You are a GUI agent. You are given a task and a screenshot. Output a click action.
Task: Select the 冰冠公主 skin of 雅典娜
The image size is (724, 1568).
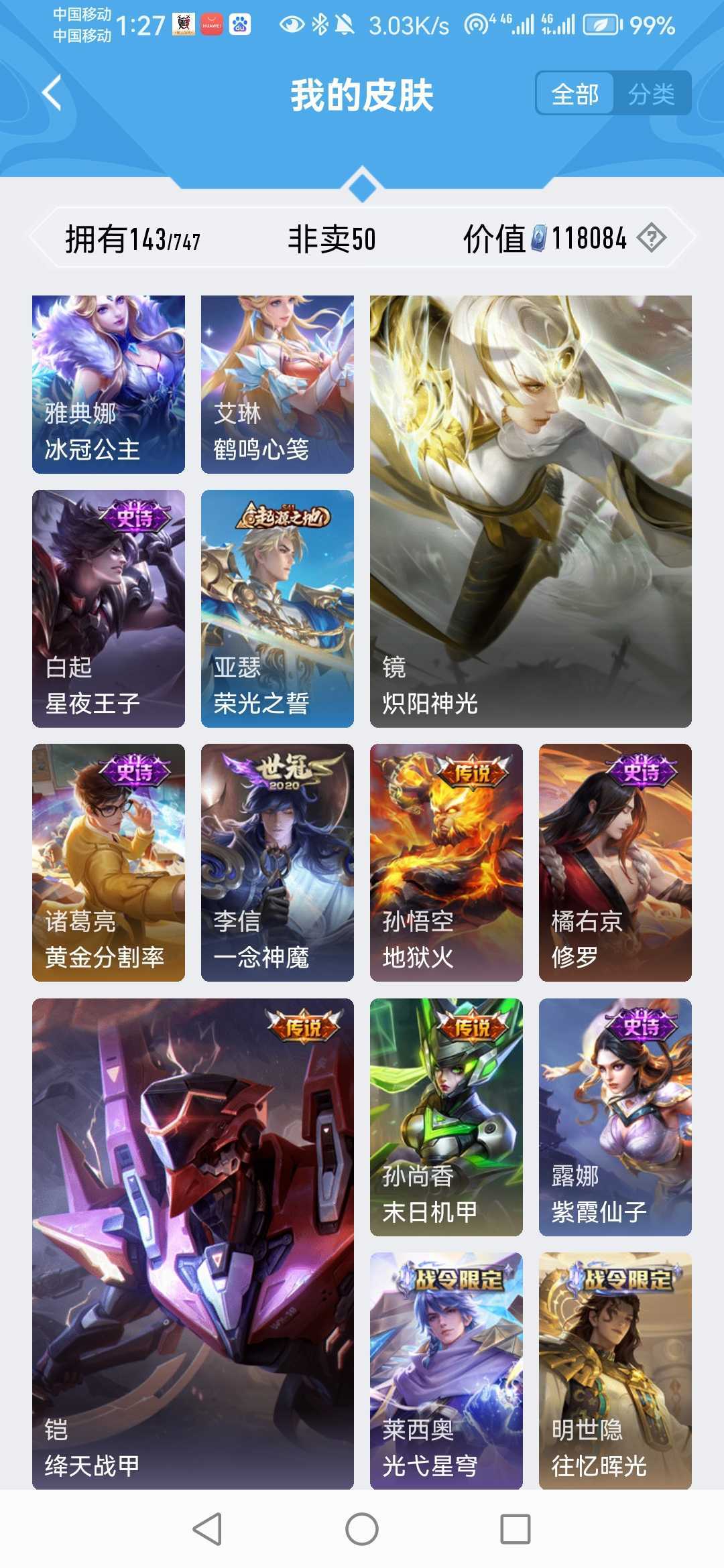pos(109,382)
